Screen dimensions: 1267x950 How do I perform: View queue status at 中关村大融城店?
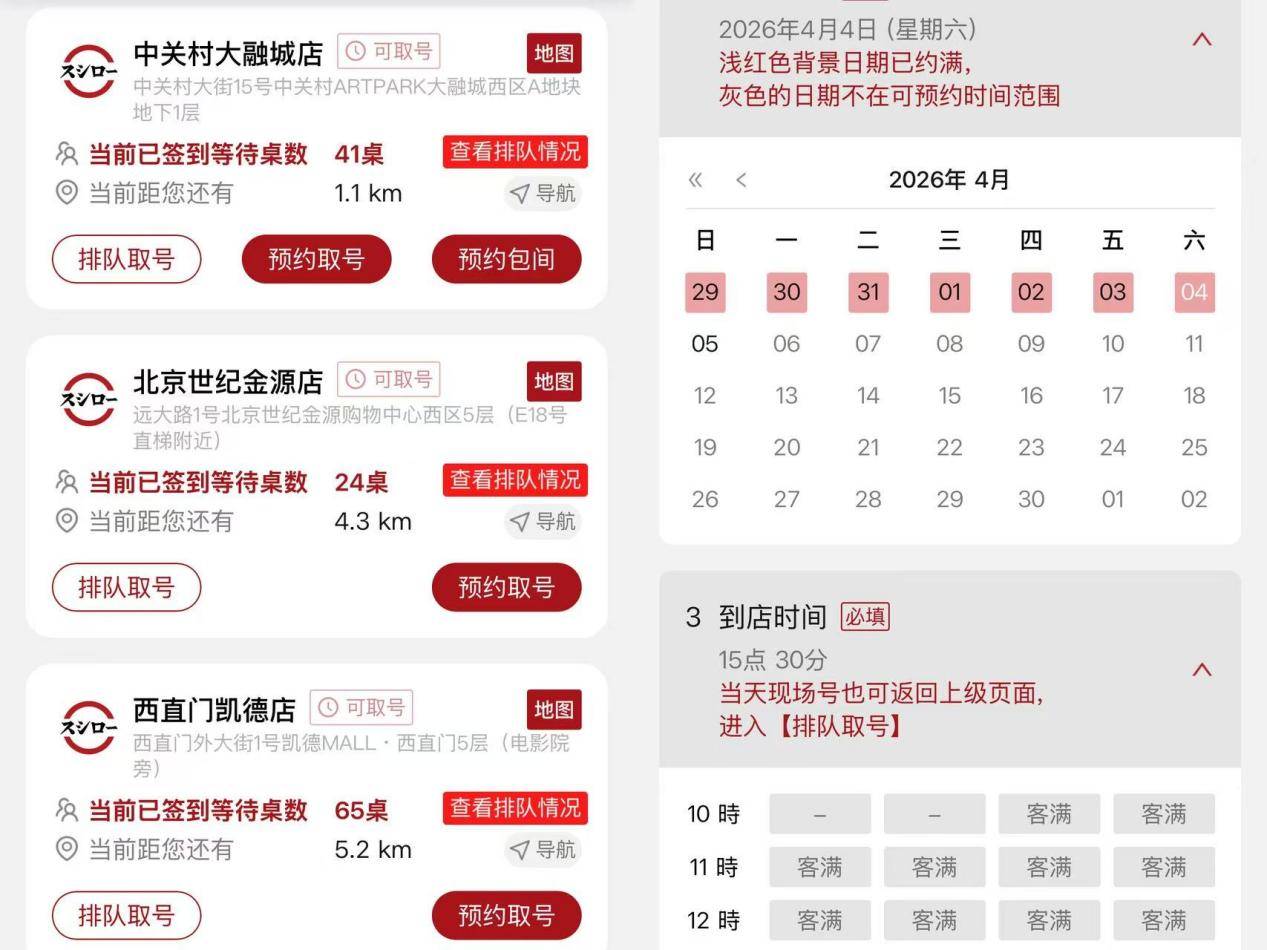point(515,152)
